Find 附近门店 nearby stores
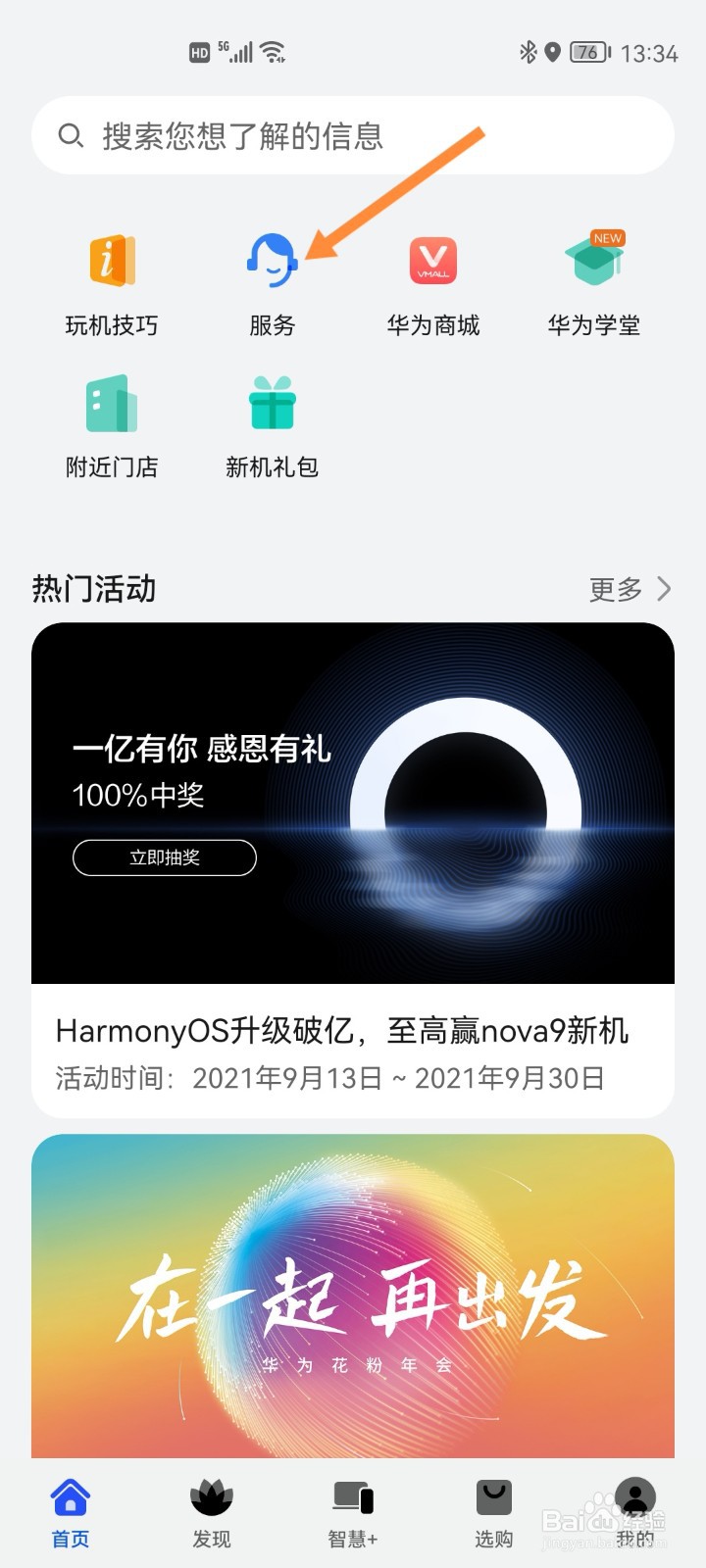706x1568 pixels. [111, 421]
